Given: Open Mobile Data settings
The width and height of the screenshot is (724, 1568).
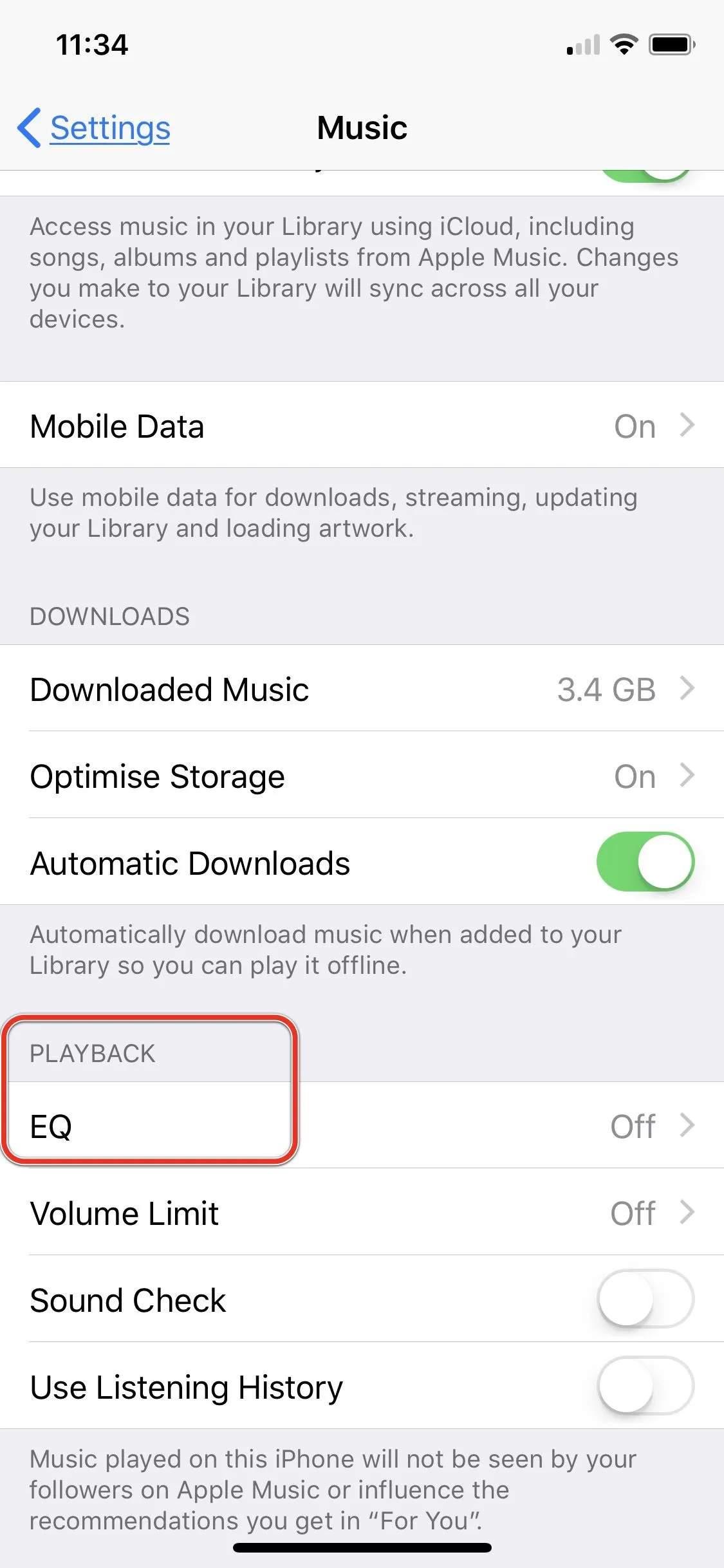Looking at the screenshot, I should [362, 425].
